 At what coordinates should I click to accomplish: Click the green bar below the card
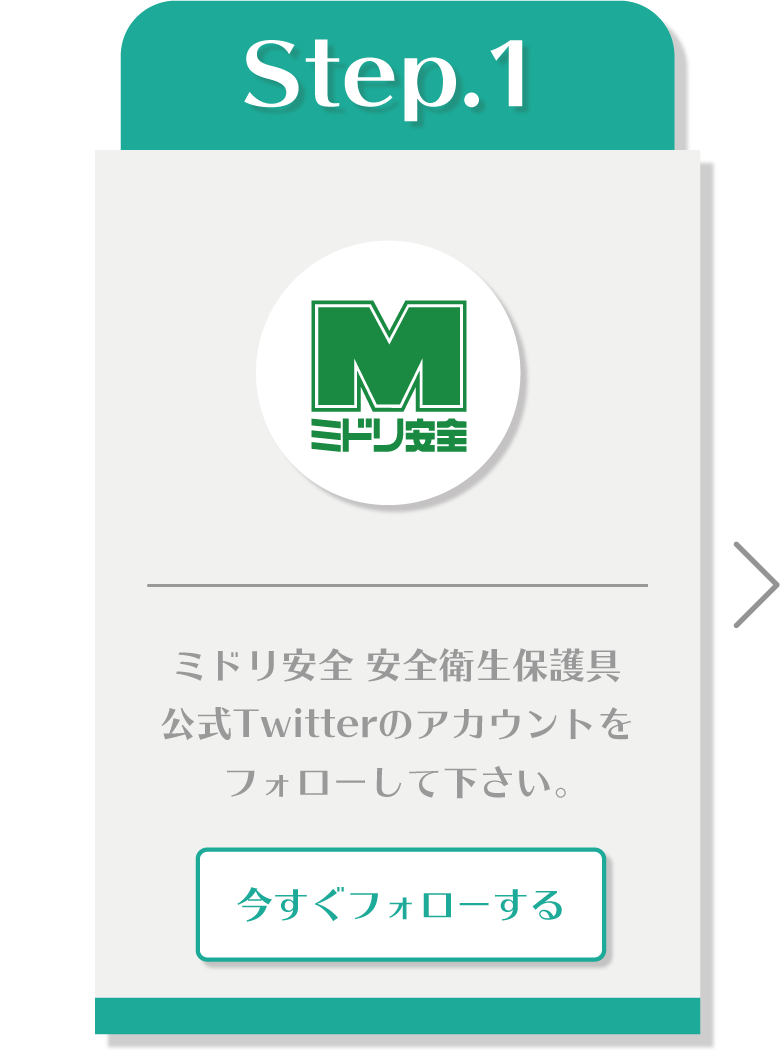click(x=398, y=1008)
